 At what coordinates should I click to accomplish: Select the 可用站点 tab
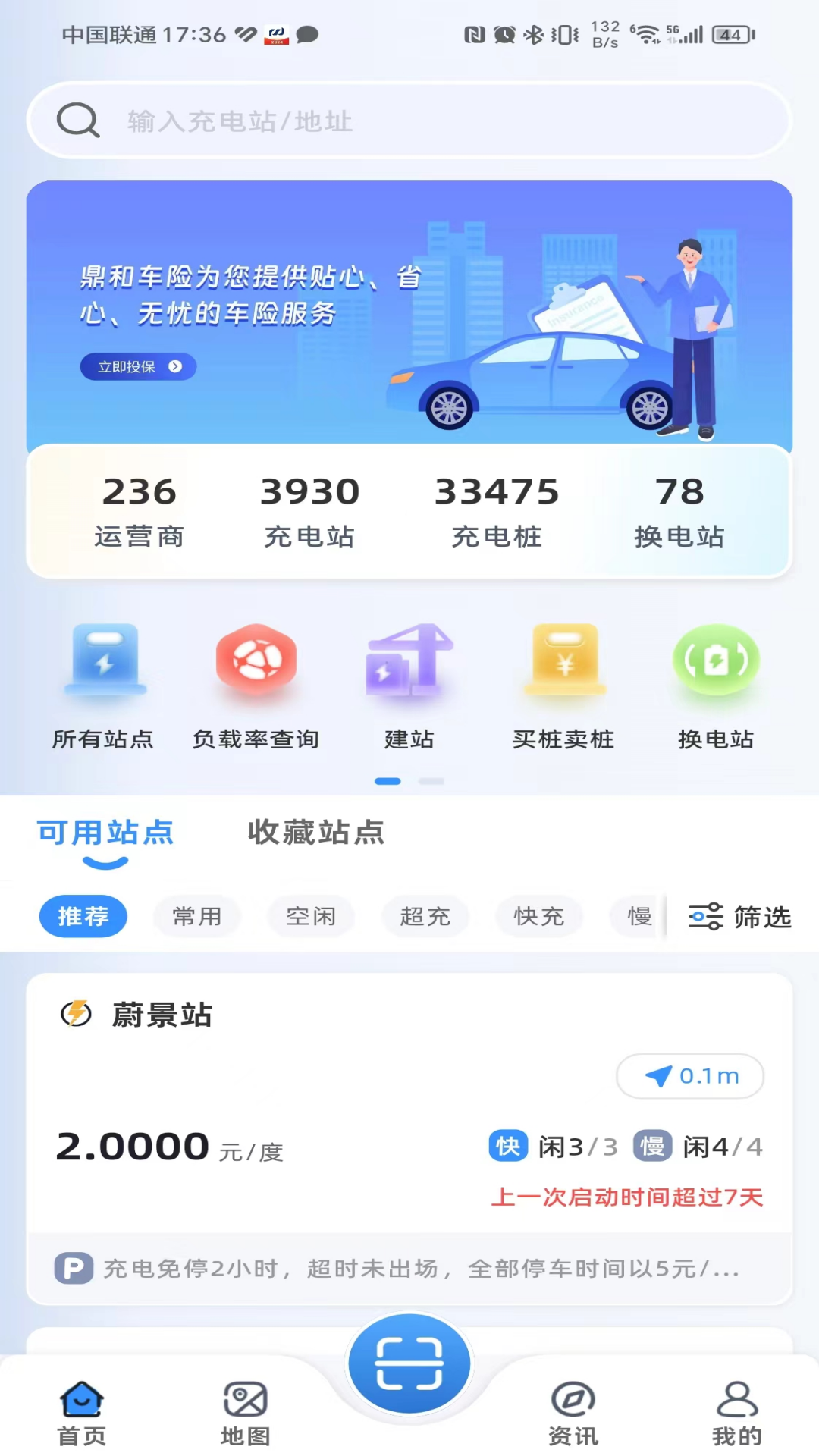[105, 833]
